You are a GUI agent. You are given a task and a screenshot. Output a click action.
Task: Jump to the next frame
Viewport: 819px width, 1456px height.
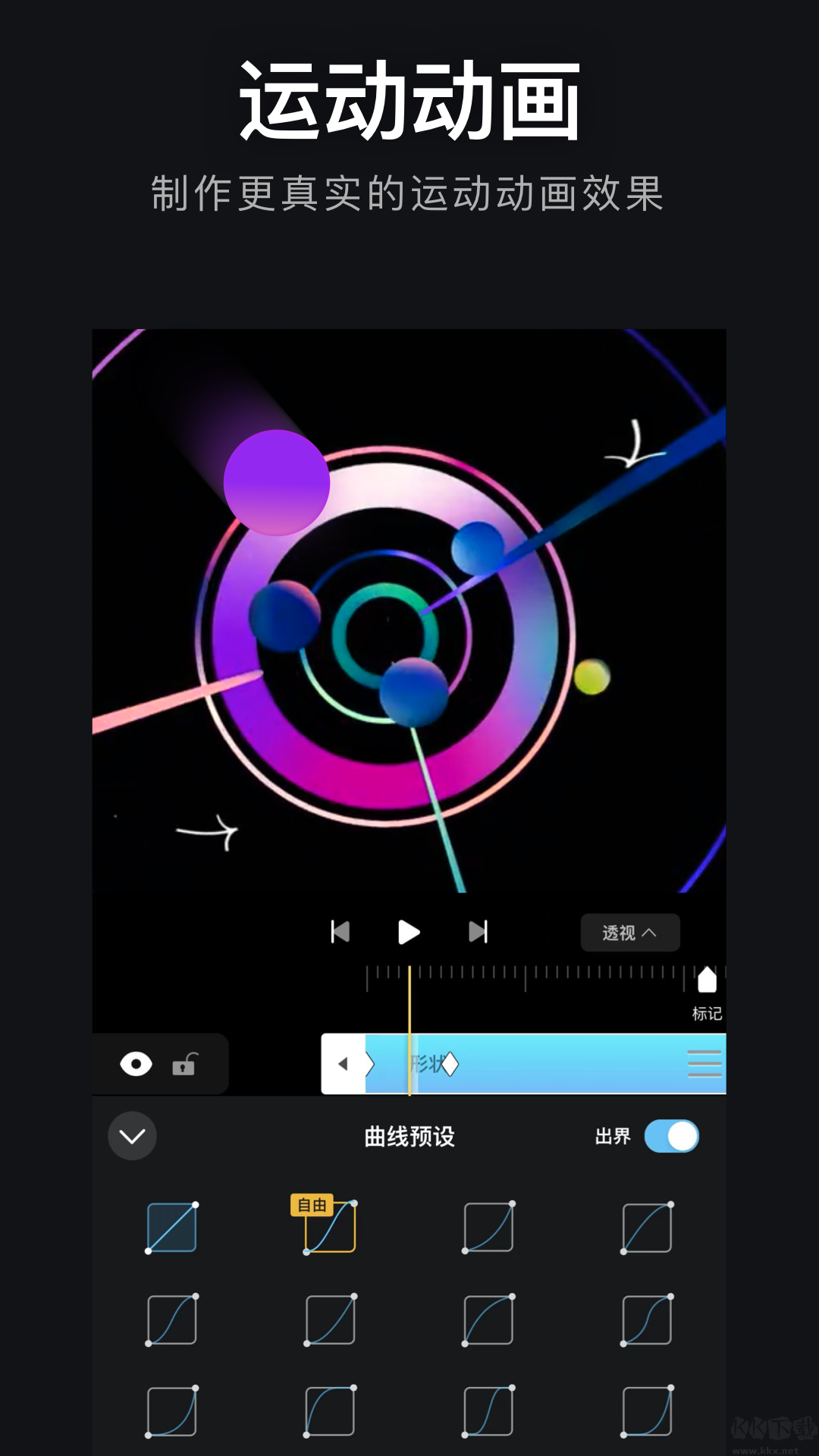478,932
